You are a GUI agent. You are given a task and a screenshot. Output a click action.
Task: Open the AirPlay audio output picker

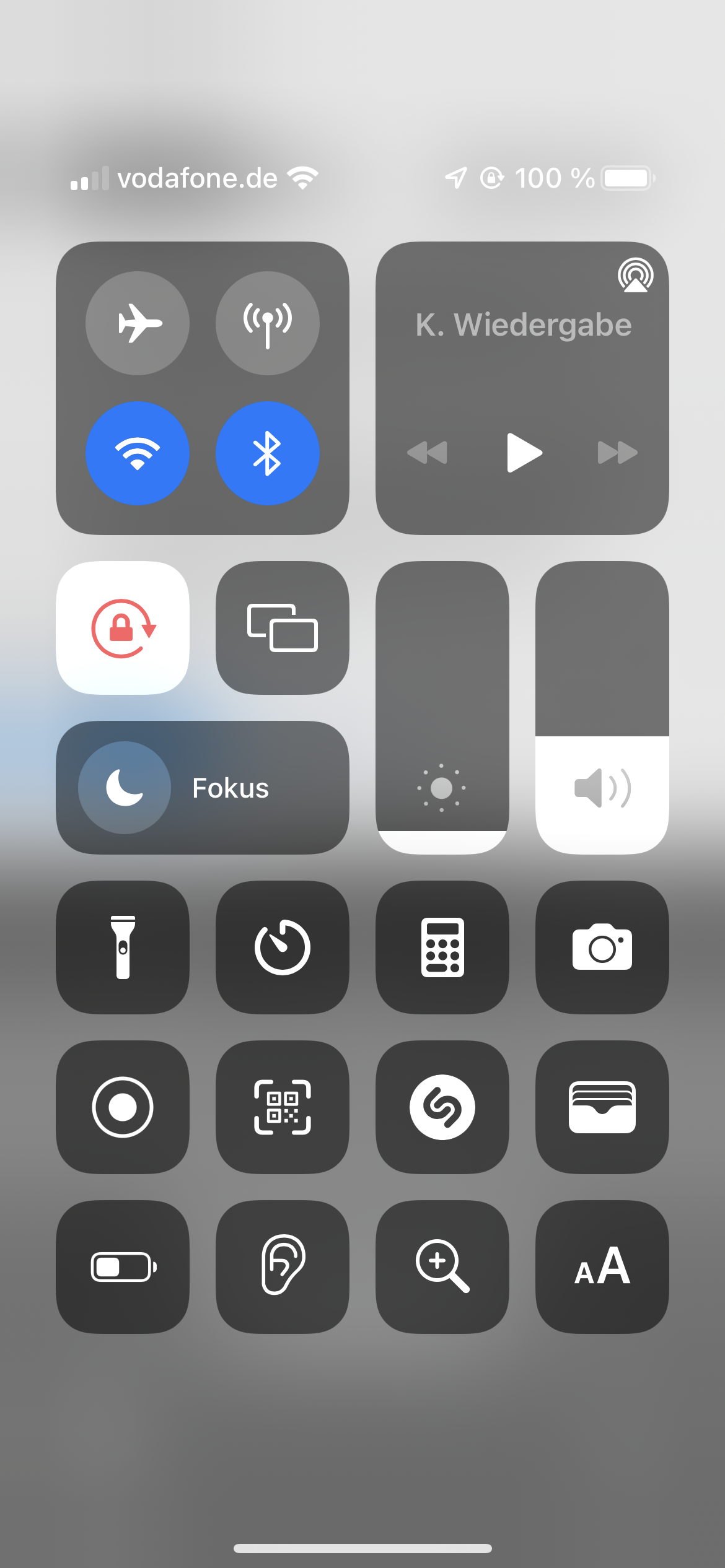(635, 276)
